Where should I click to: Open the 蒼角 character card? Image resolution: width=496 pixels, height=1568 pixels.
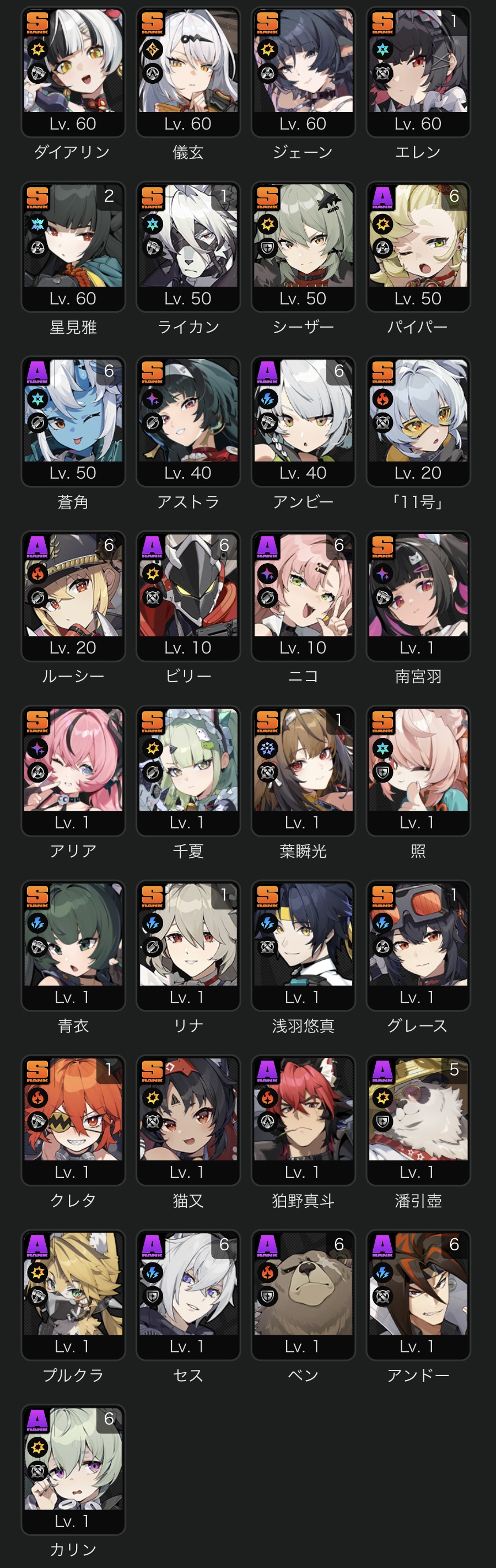click(73, 421)
